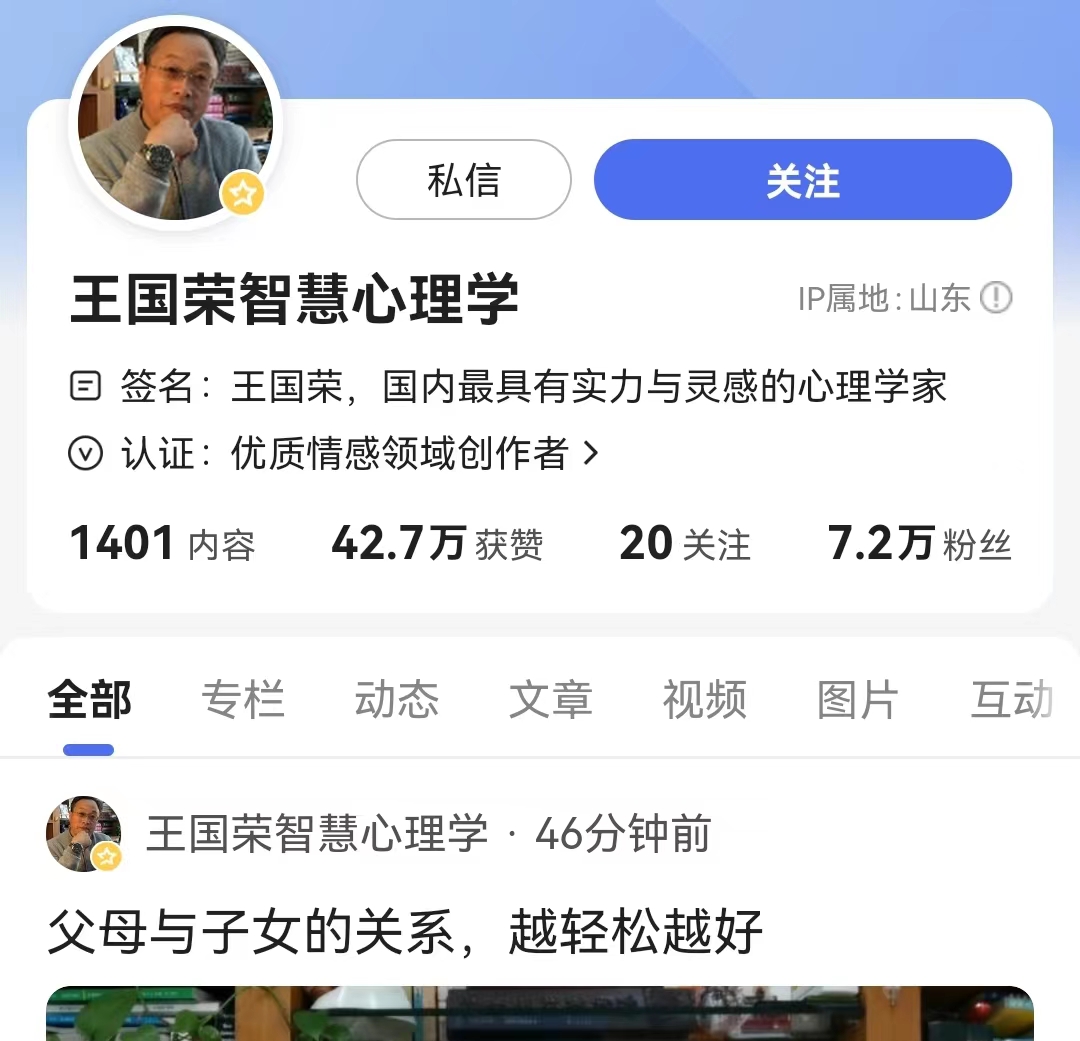Image resolution: width=1080 pixels, height=1041 pixels.
Task: Tap the 私信 private message button
Action: coord(463,180)
